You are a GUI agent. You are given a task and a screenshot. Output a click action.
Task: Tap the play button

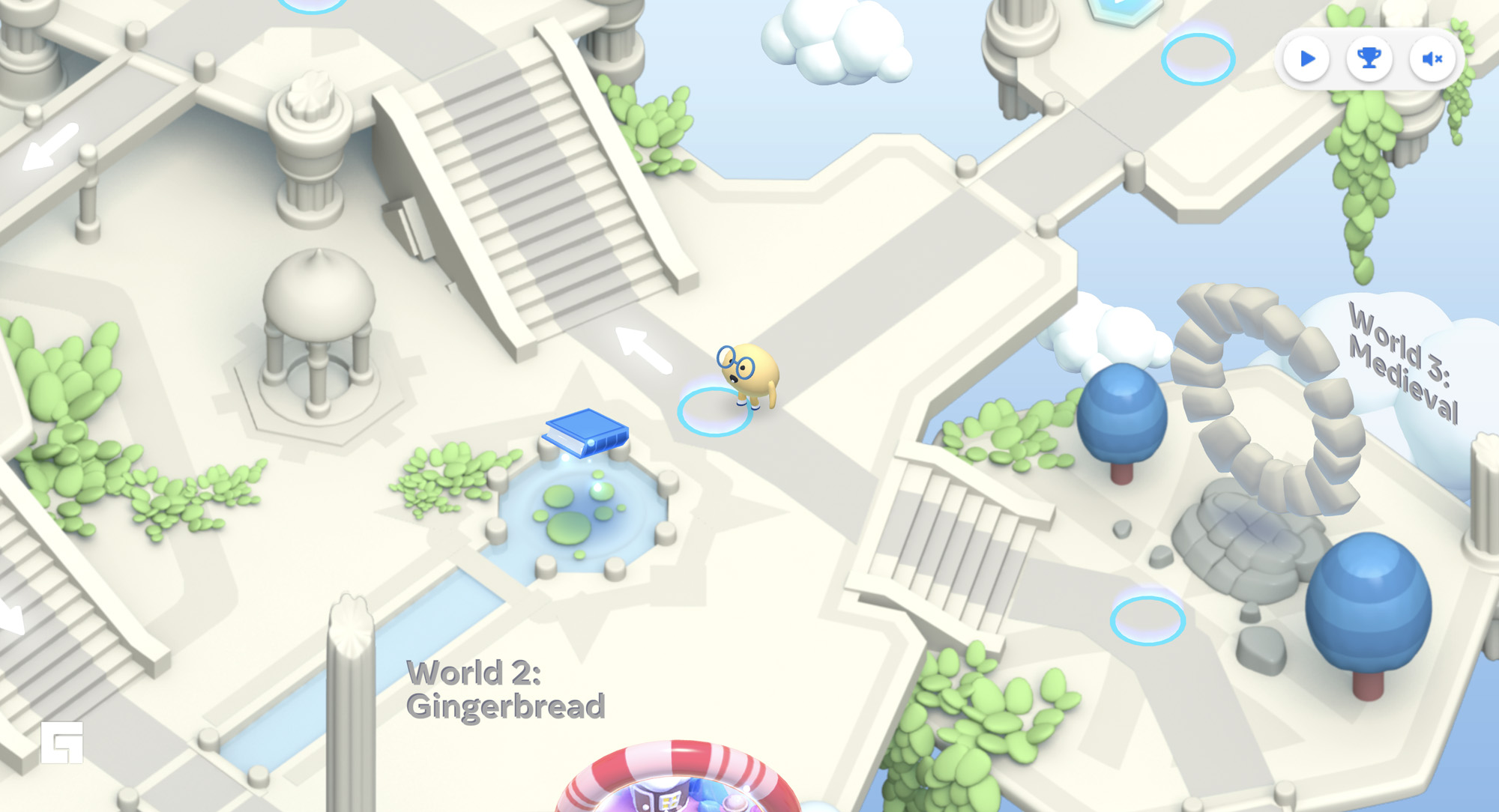(1306, 58)
